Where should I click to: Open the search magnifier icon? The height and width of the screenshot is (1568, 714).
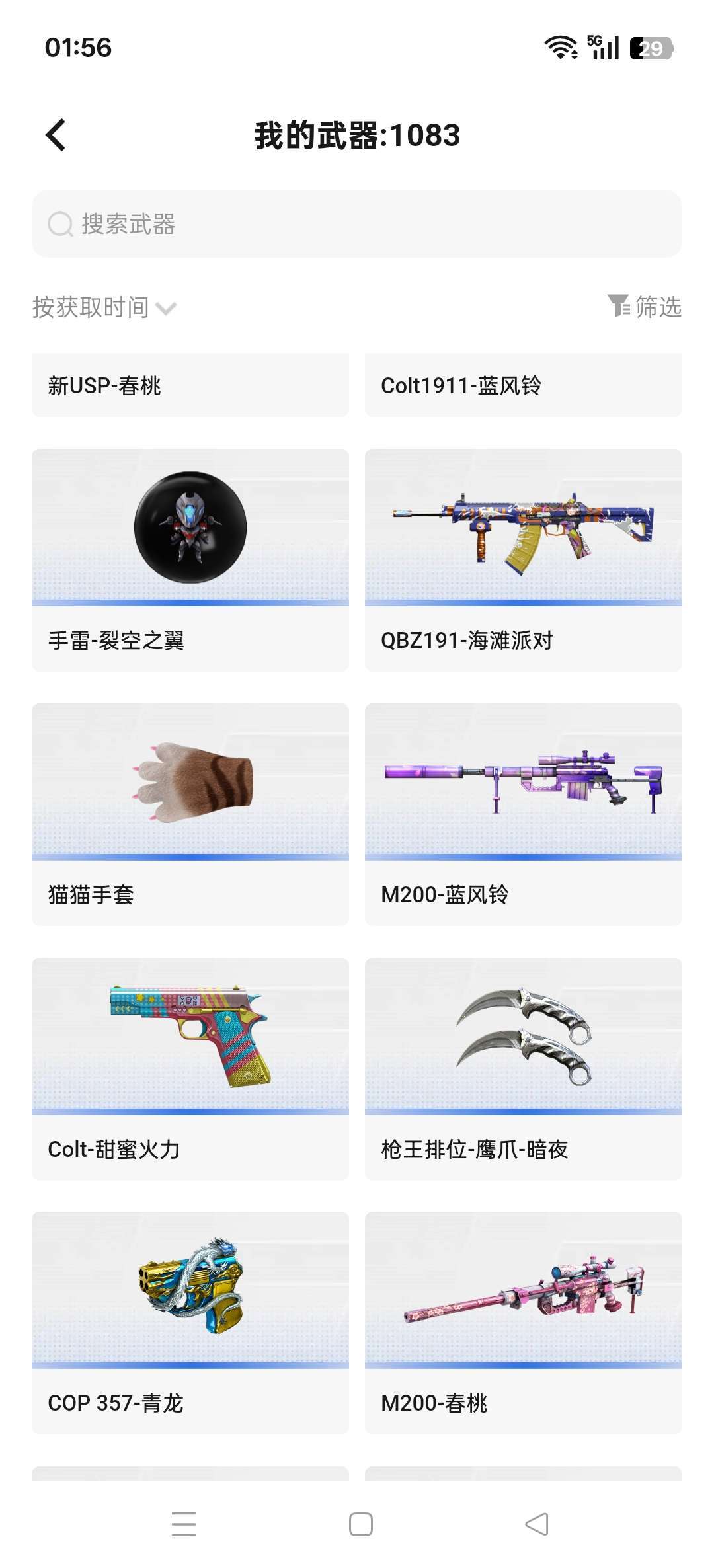click(60, 223)
